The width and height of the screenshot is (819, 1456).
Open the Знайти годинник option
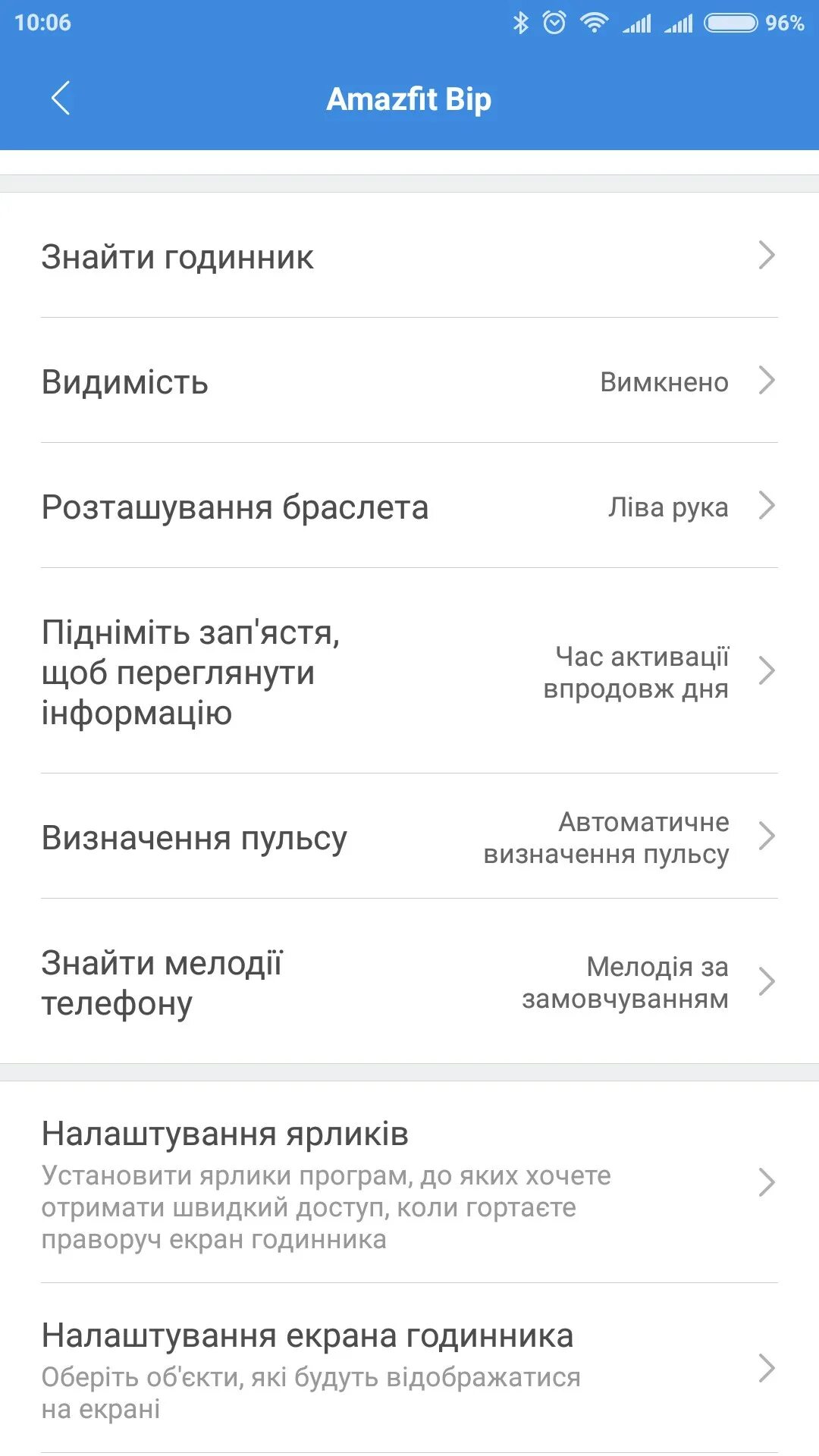point(409,256)
